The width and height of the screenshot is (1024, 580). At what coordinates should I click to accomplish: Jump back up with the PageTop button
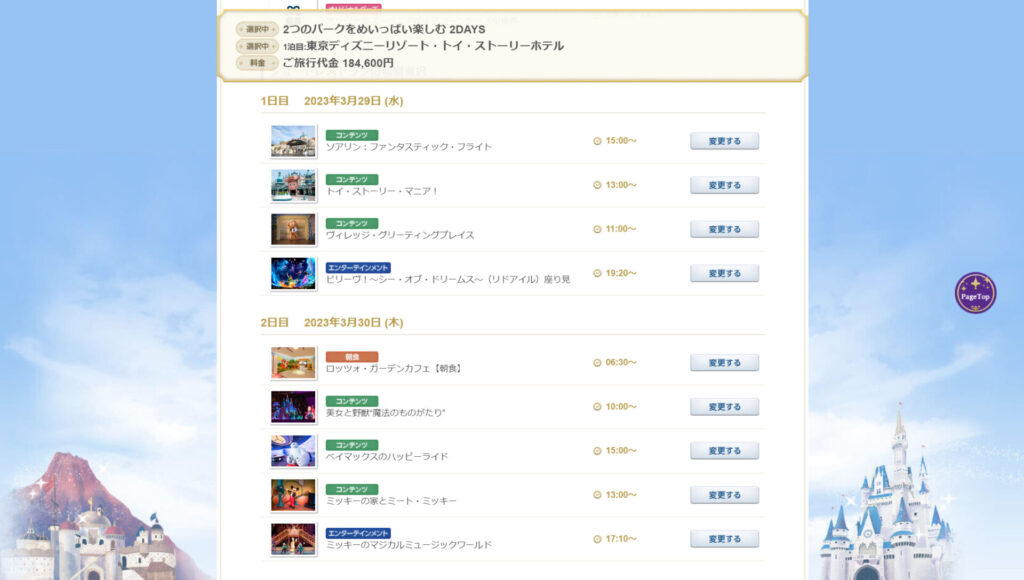975,293
